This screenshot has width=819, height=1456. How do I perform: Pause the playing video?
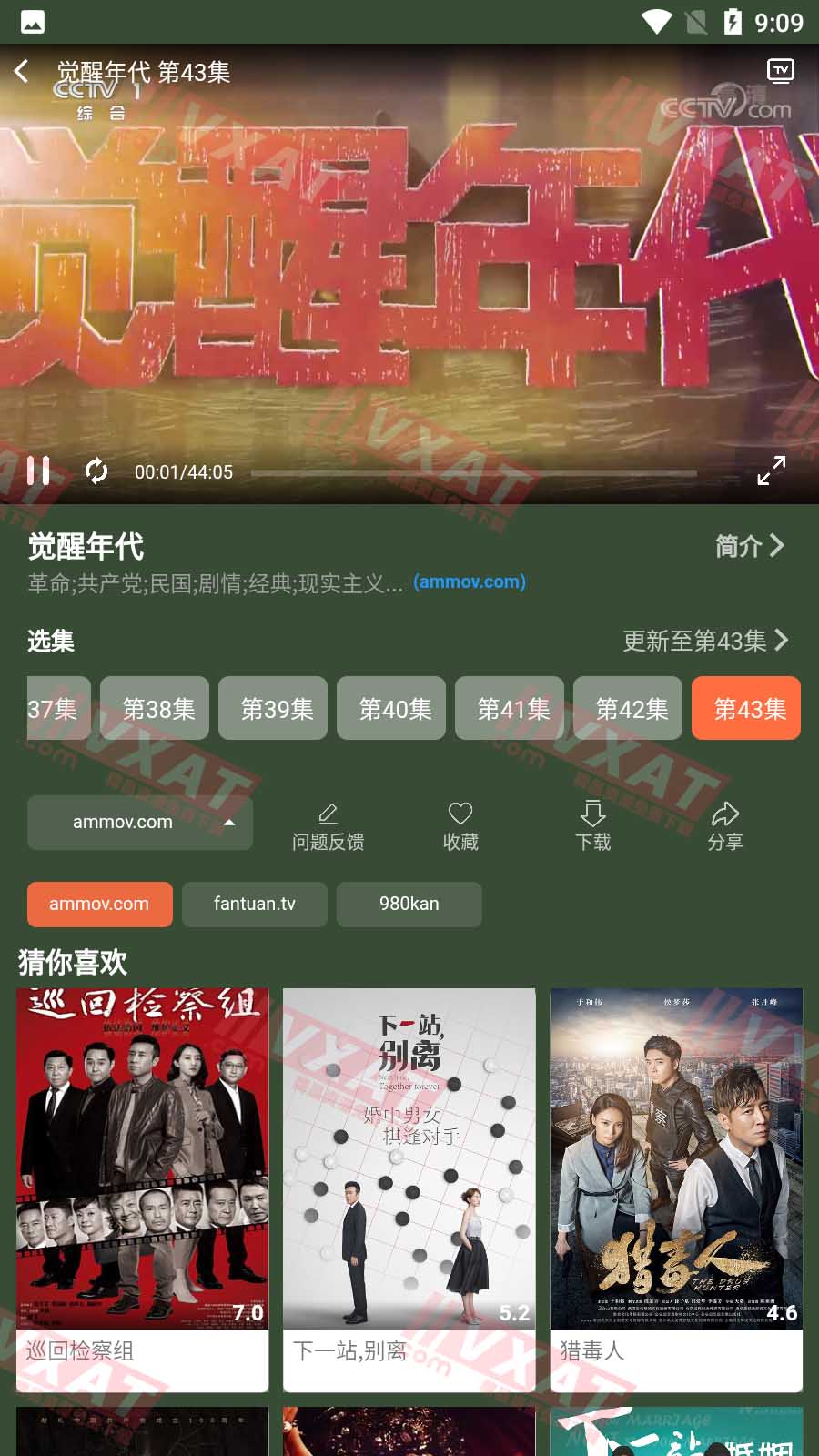pyautogui.click(x=38, y=470)
